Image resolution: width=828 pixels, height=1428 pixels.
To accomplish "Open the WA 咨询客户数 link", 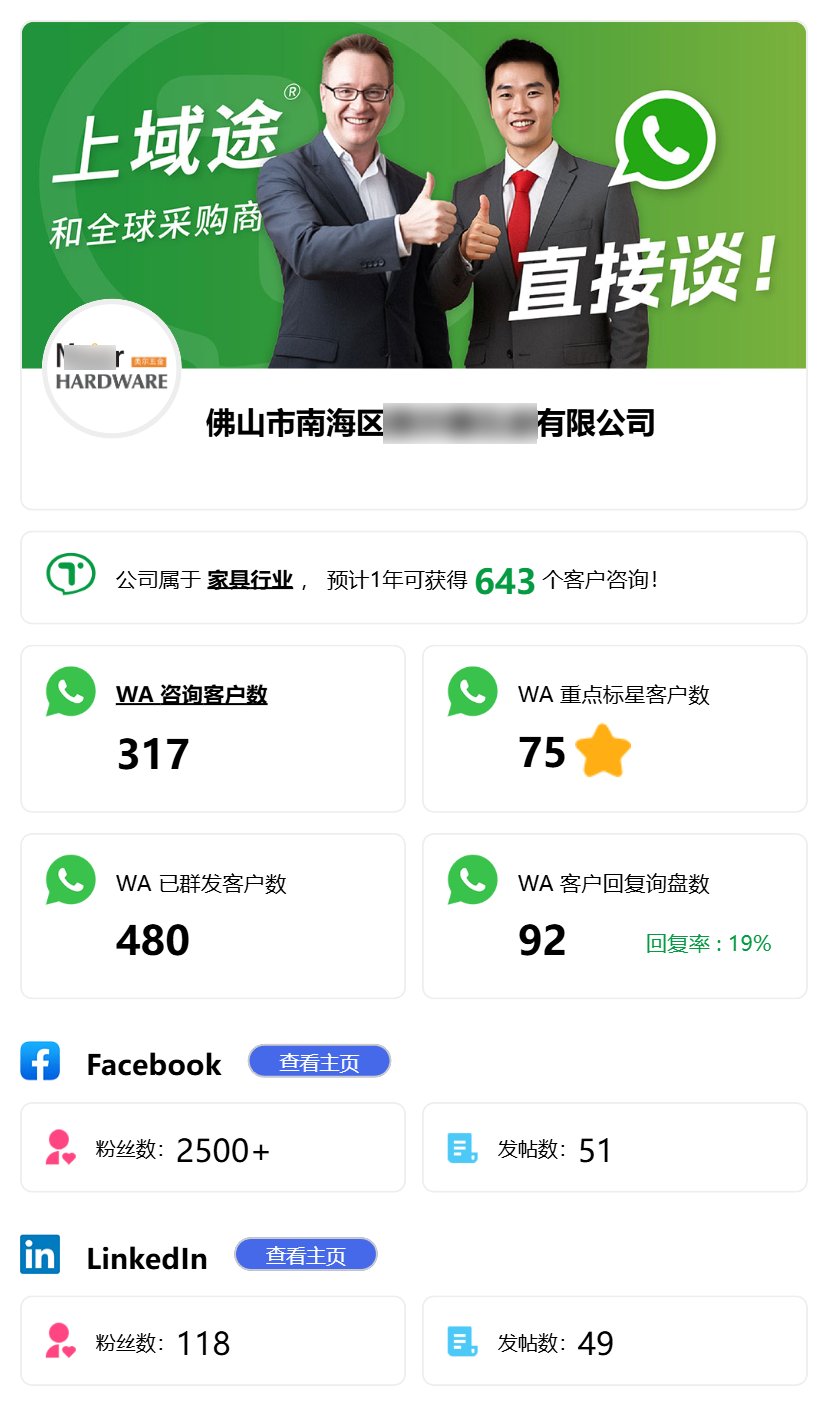I will (x=192, y=694).
